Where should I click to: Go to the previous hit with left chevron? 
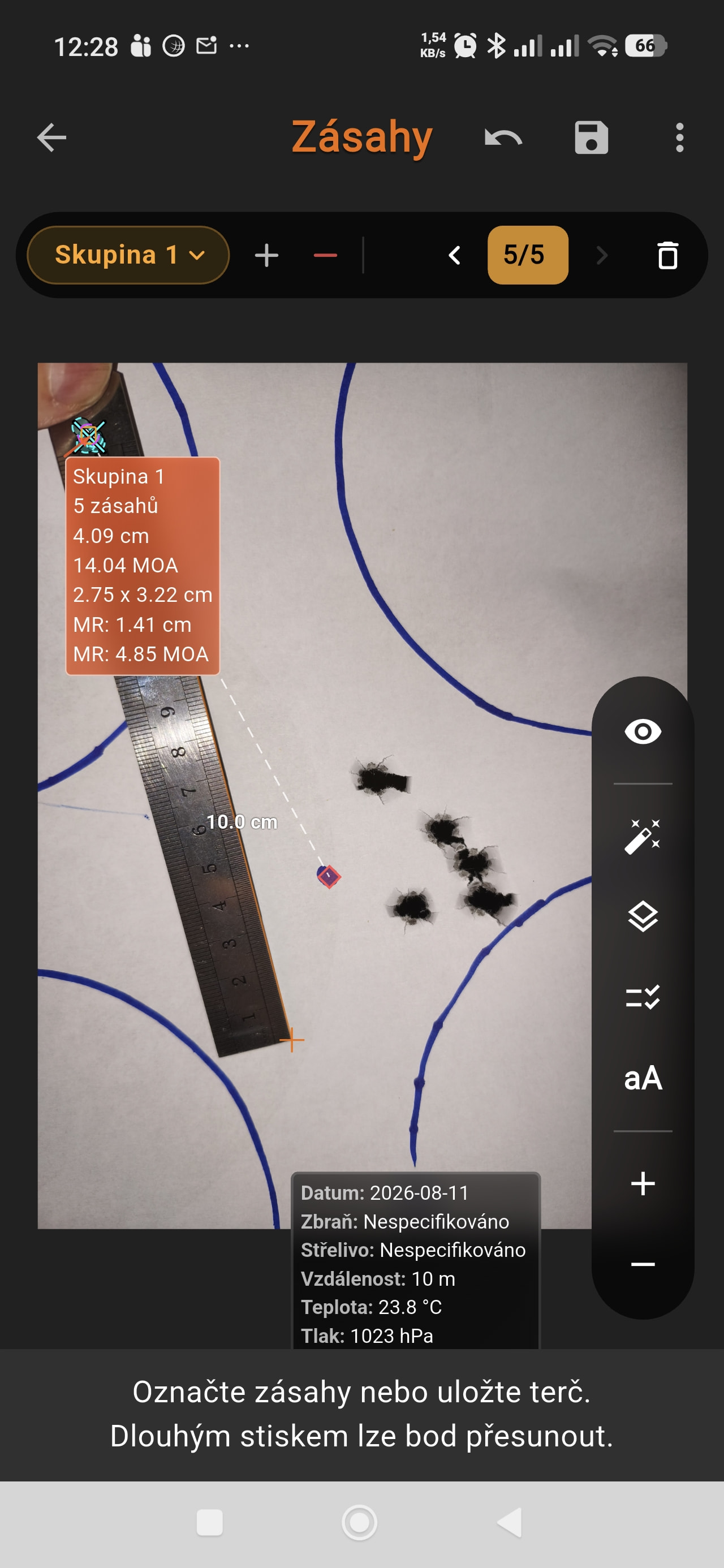[x=454, y=255]
